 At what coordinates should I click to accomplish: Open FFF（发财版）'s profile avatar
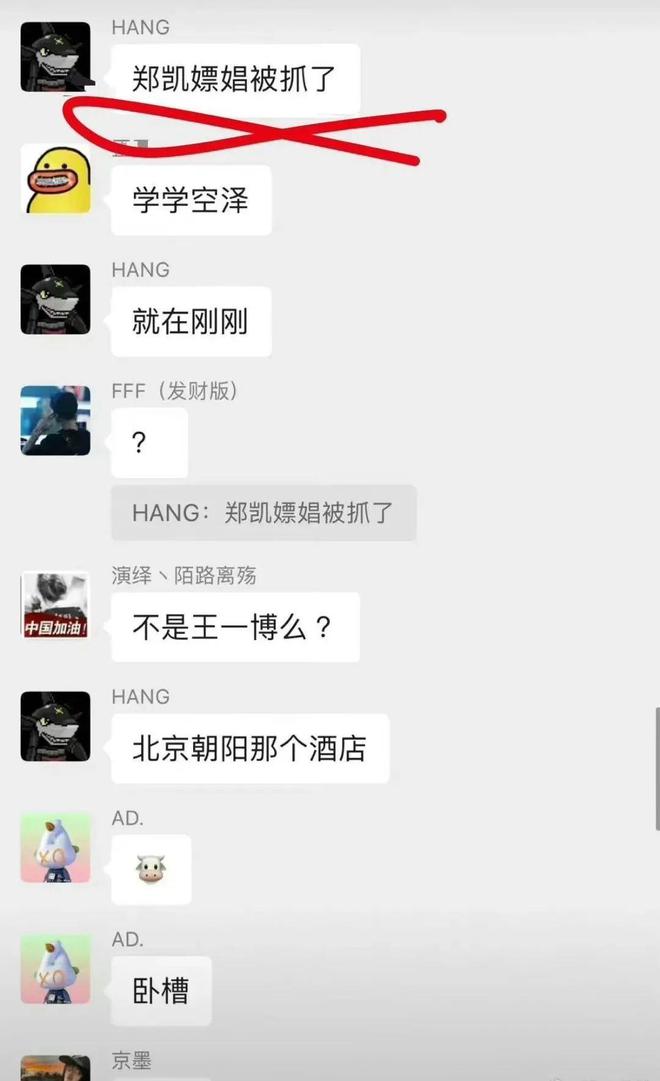click(x=56, y=420)
